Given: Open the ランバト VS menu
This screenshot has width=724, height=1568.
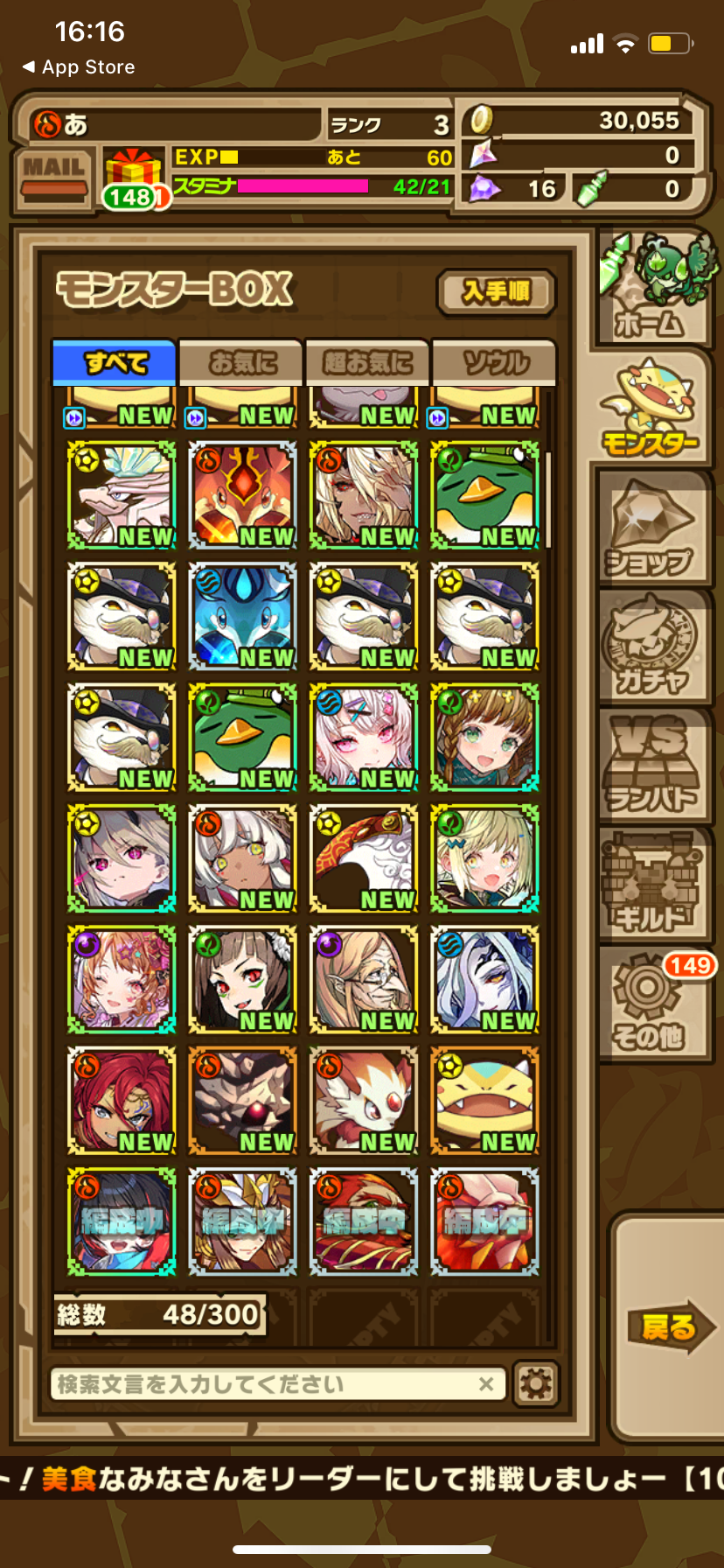Looking at the screenshot, I should [x=651, y=766].
